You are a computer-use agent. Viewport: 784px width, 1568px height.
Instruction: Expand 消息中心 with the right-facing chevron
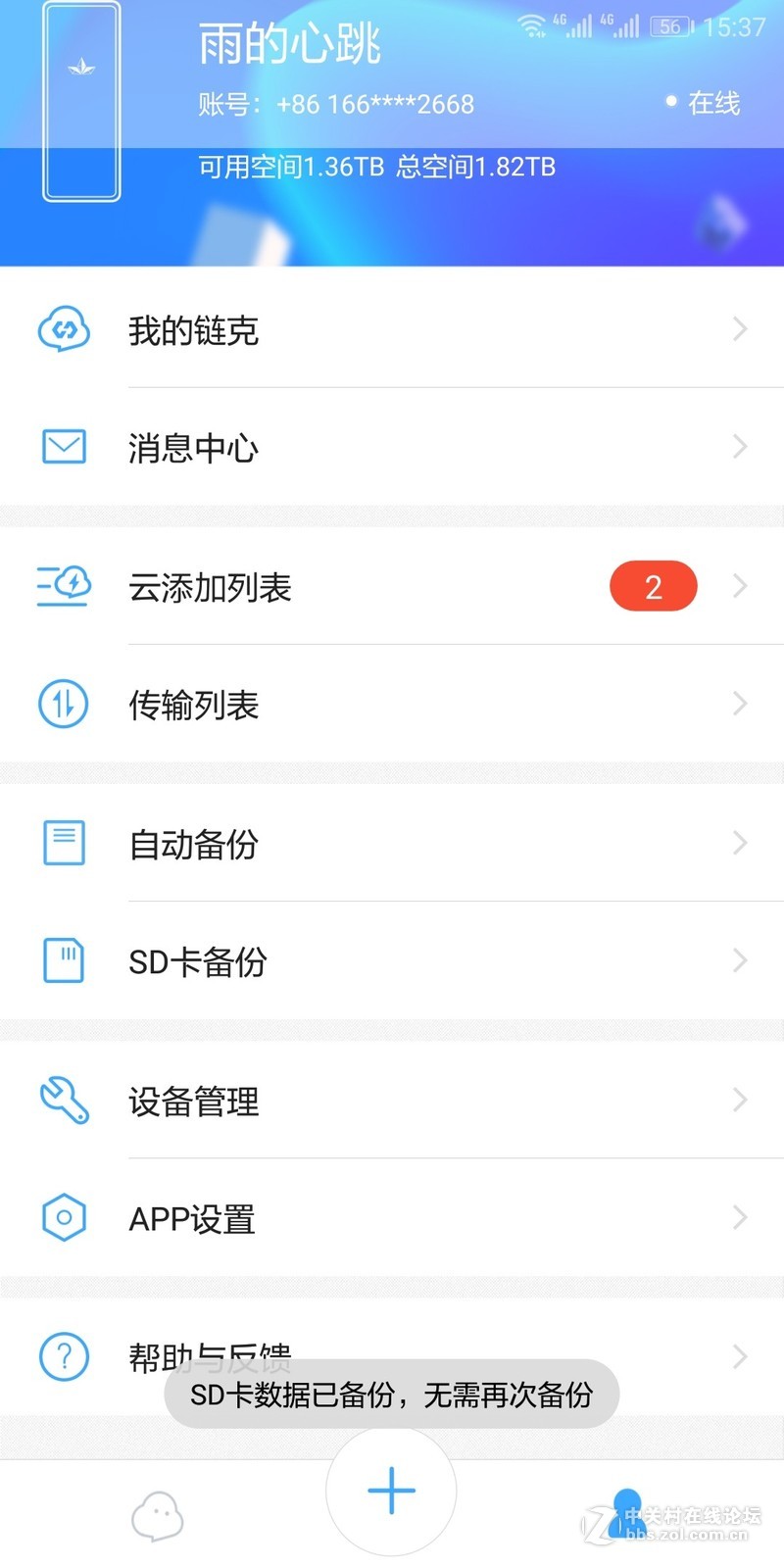point(740,447)
